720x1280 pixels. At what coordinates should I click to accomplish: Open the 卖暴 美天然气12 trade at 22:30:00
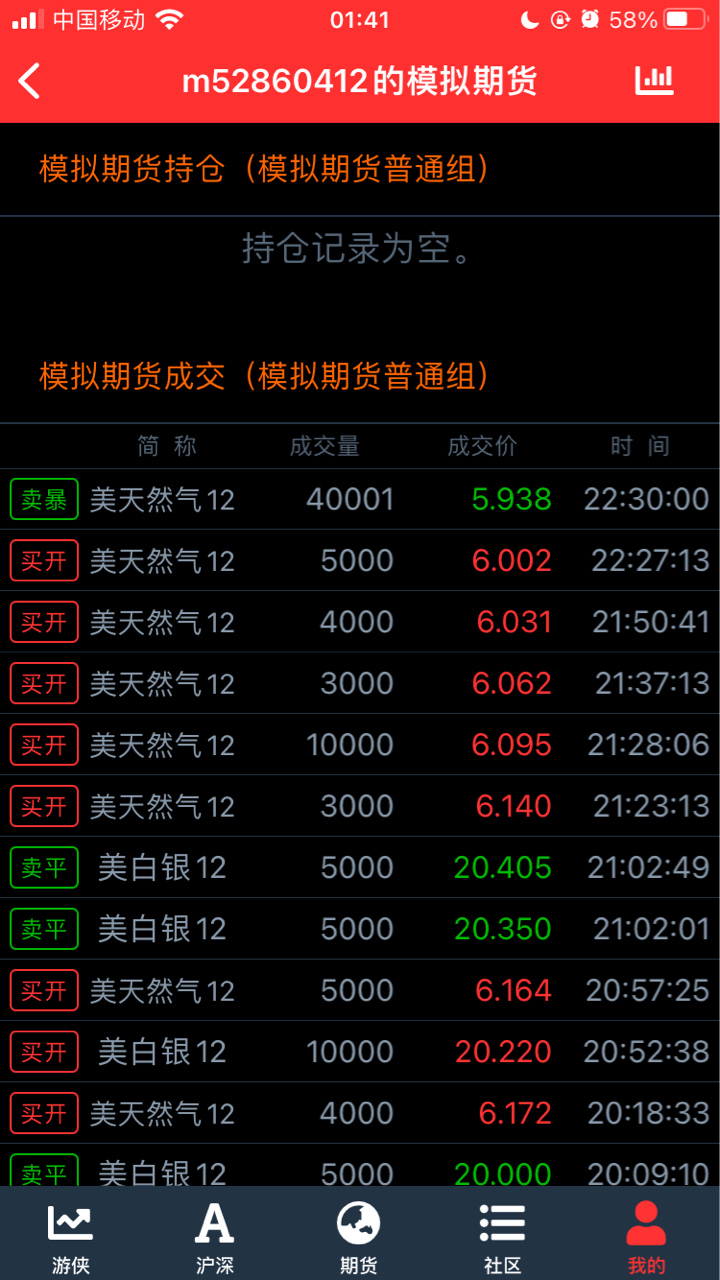click(x=360, y=499)
